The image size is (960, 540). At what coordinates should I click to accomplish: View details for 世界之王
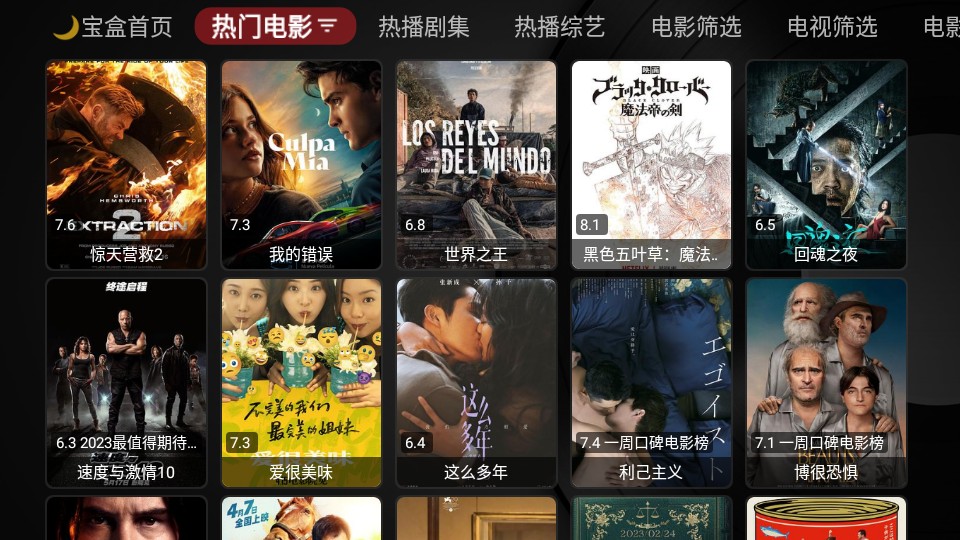click(476, 165)
